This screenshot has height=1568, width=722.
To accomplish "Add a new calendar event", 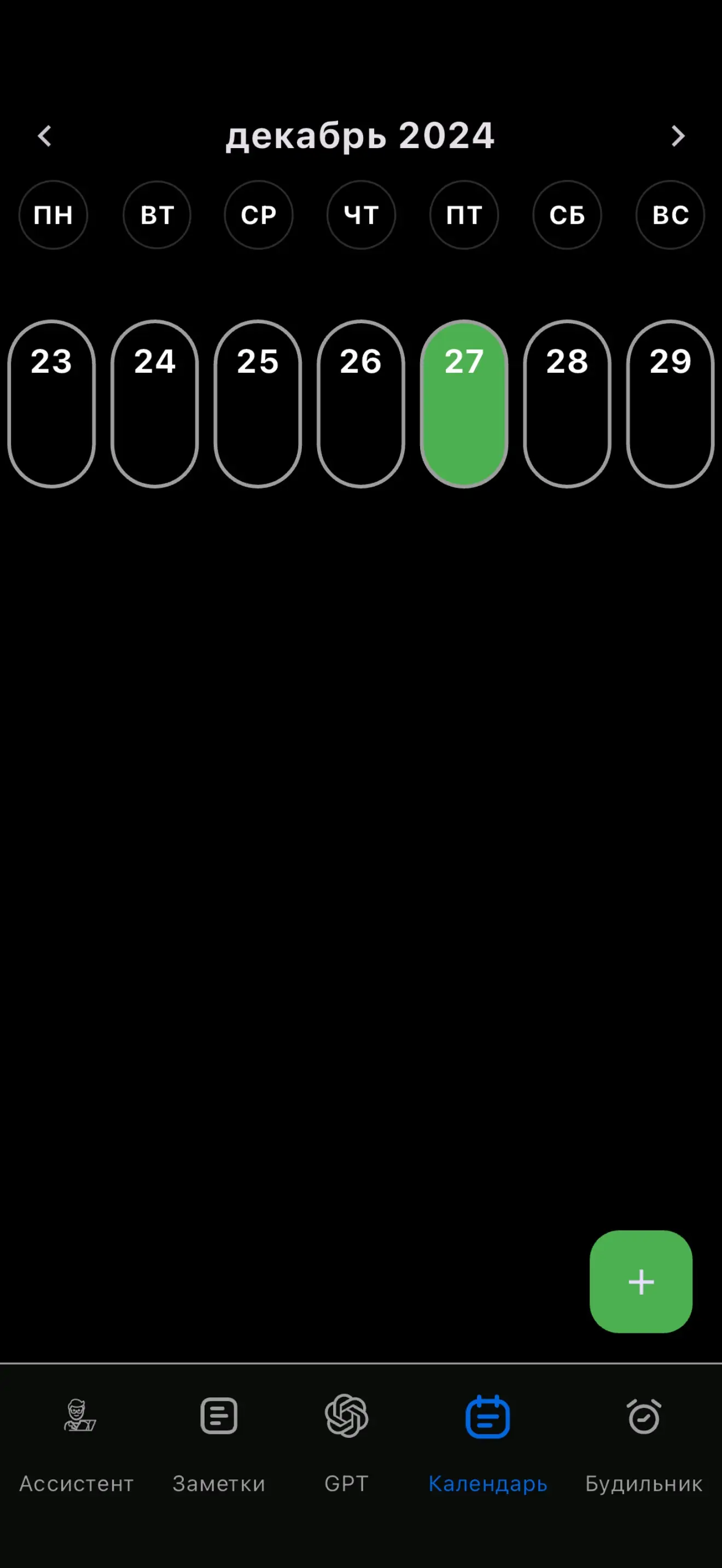I will 641,1282.
